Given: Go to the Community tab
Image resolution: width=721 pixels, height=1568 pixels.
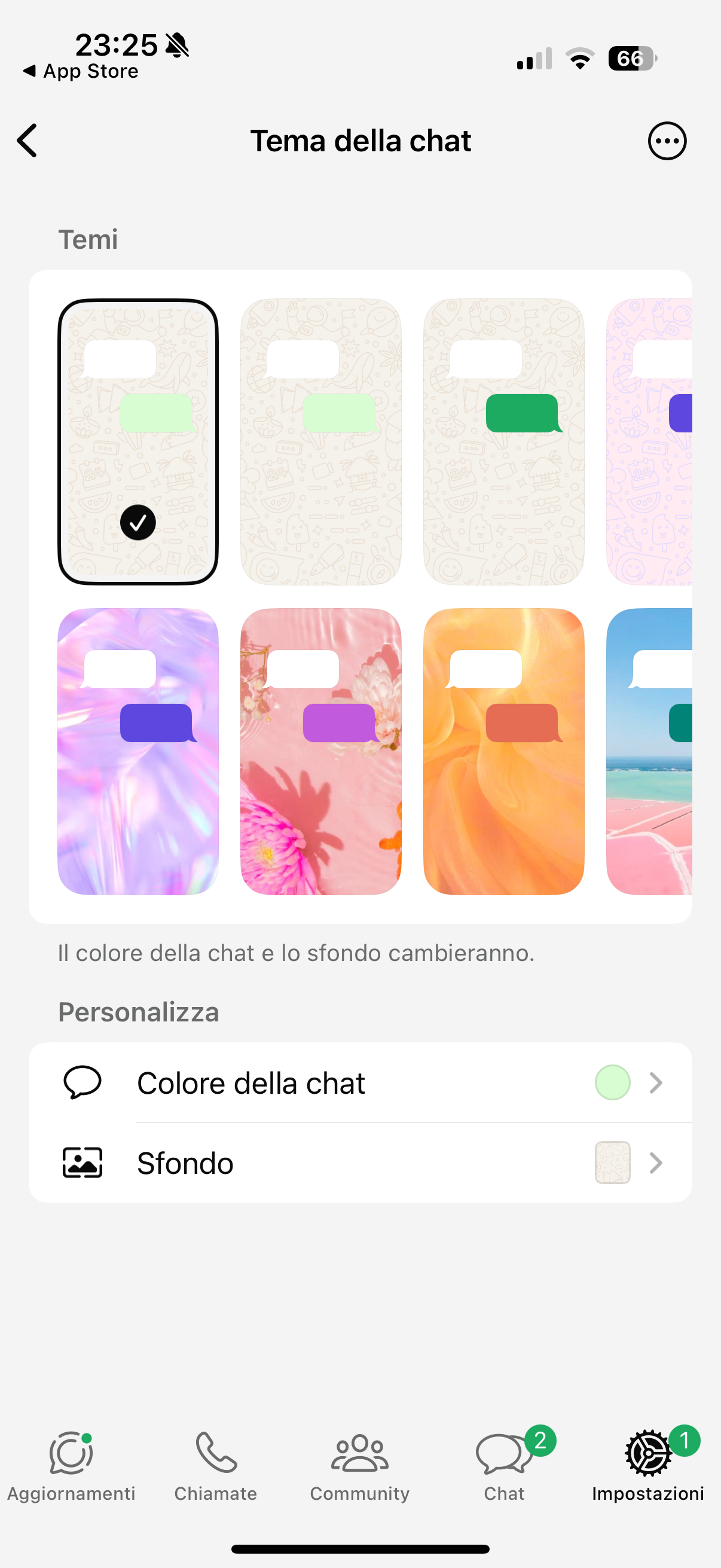Looking at the screenshot, I should click(359, 1466).
